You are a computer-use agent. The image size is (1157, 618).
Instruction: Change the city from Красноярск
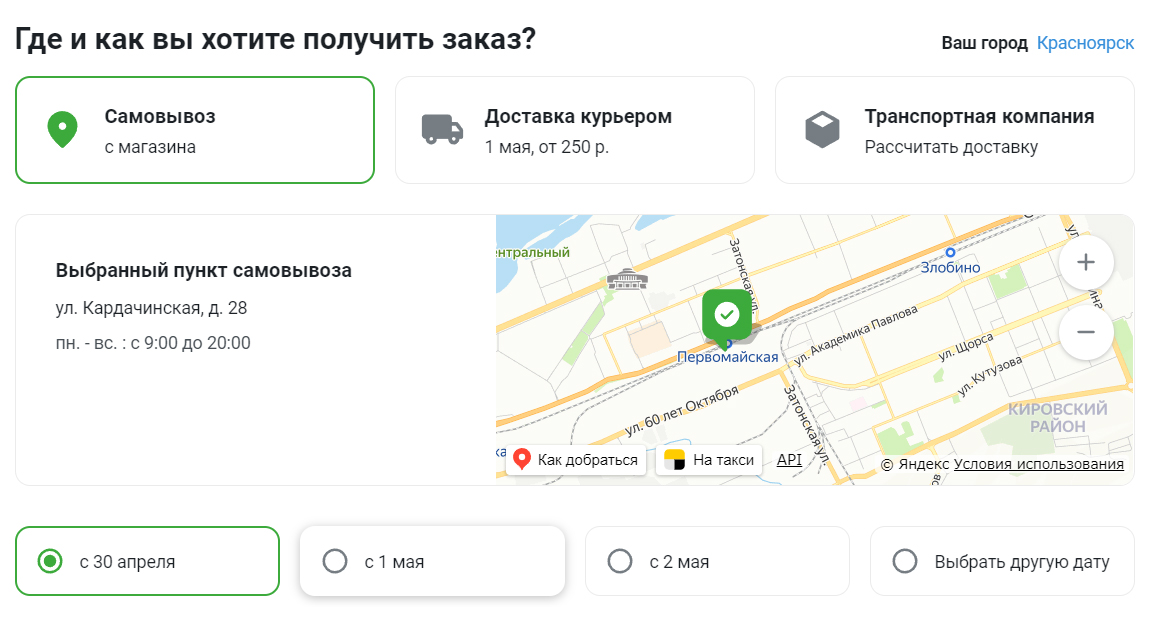1085,44
